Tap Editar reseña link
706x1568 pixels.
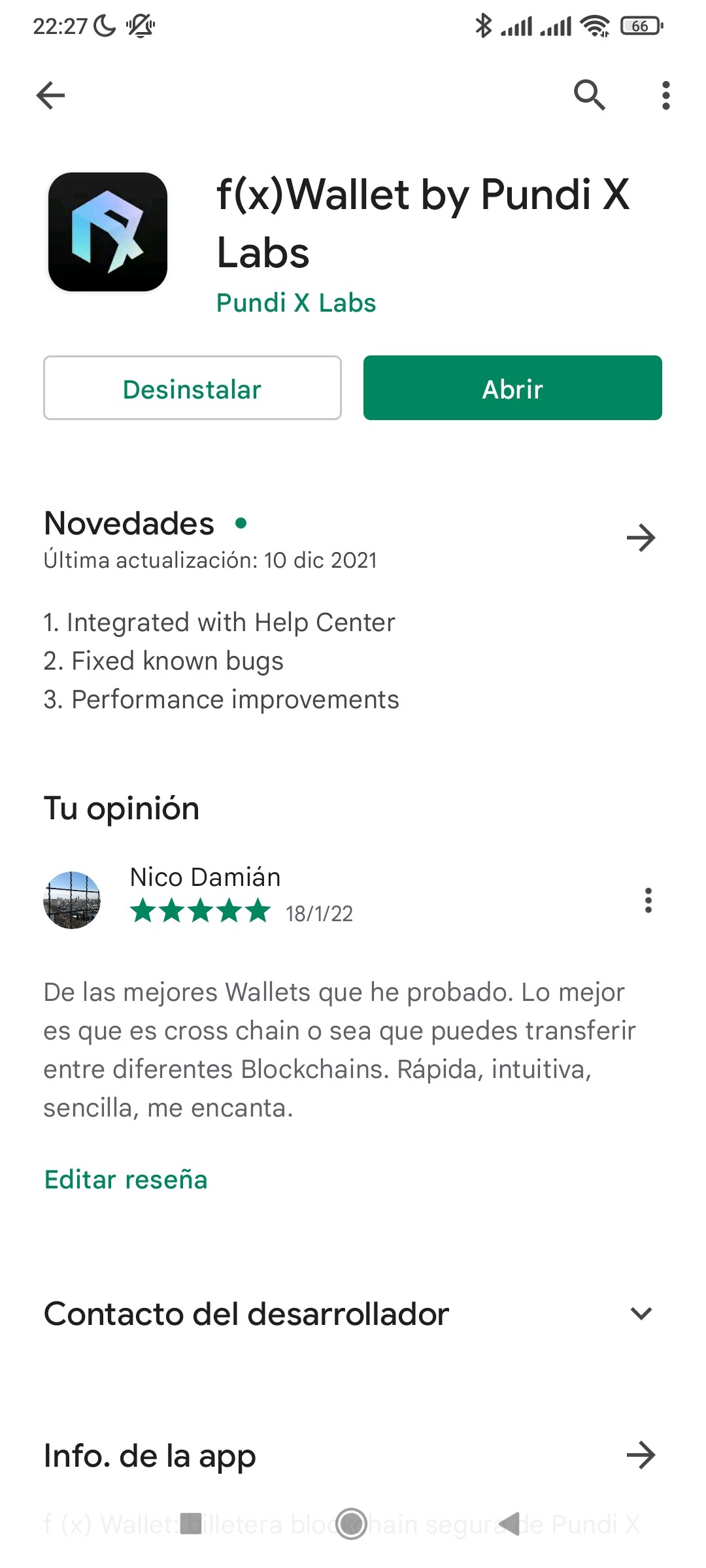click(x=126, y=1180)
